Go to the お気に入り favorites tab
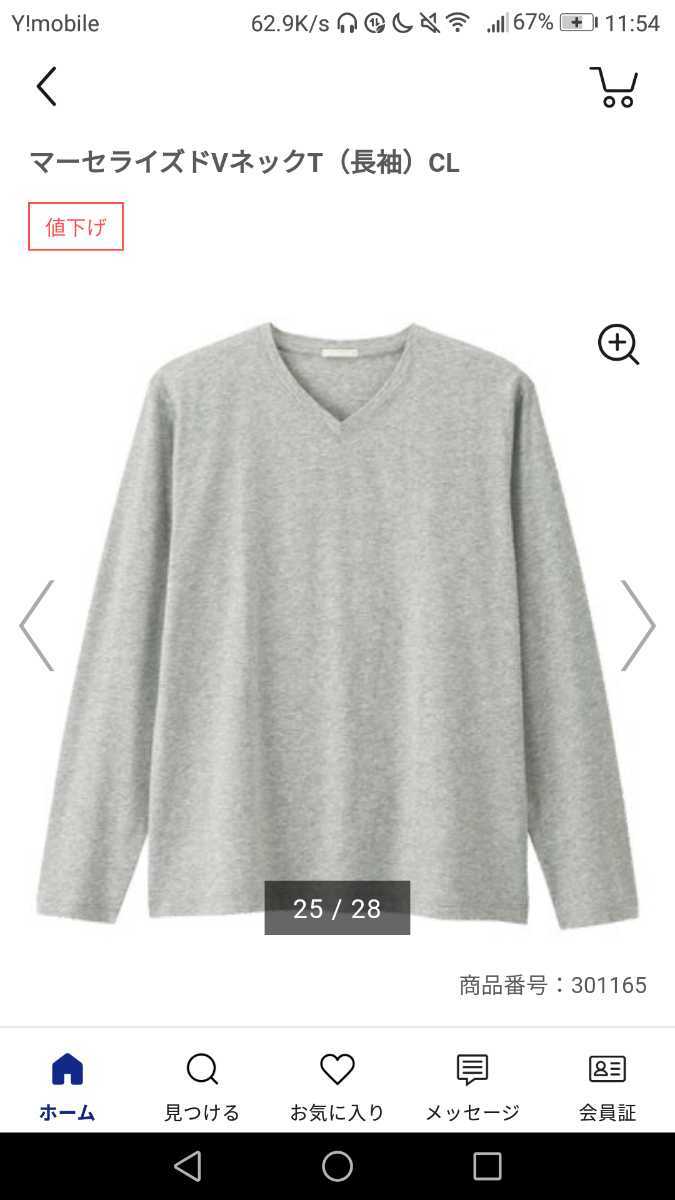The image size is (675, 1200). pyautogui.click(x=337, y=1087)
